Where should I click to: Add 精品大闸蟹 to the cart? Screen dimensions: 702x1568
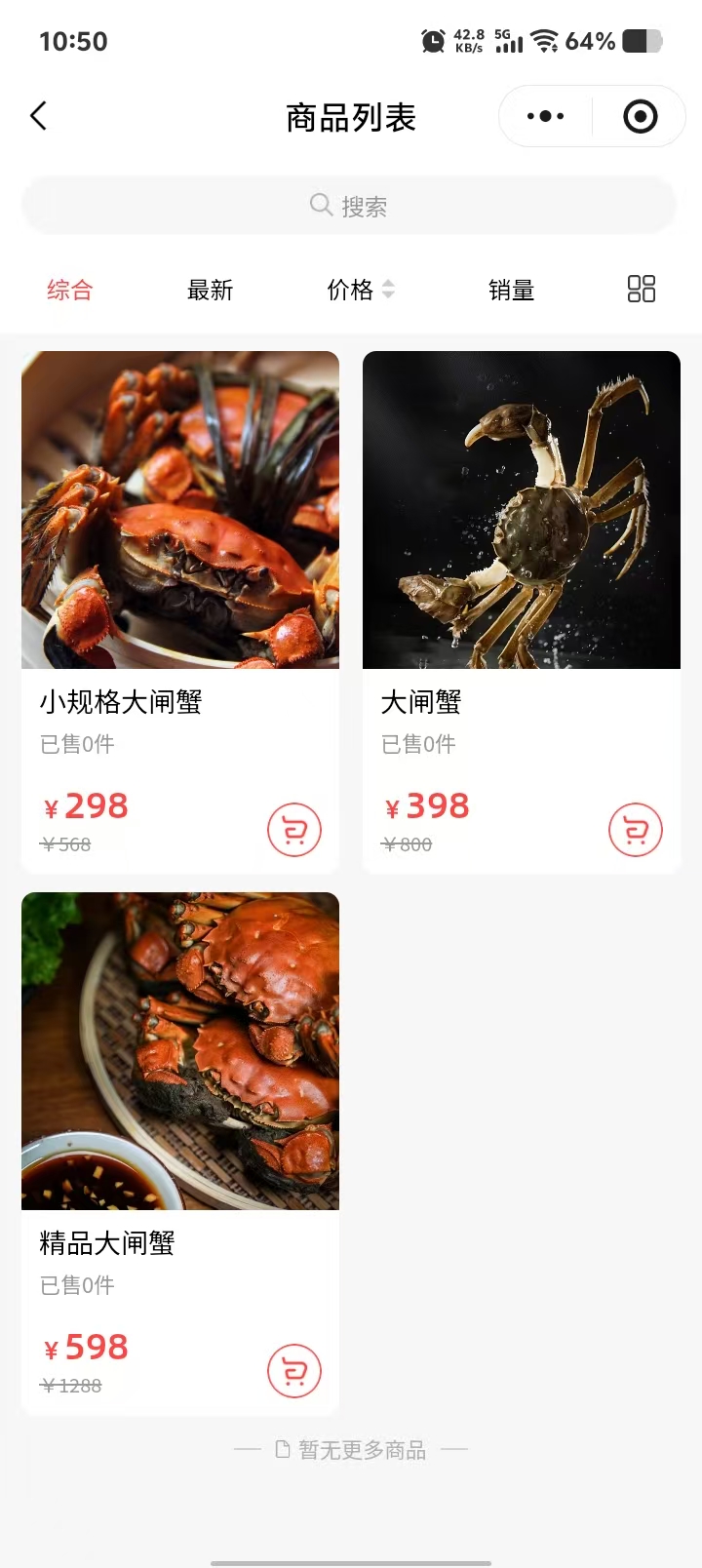tap(293, 1371)
